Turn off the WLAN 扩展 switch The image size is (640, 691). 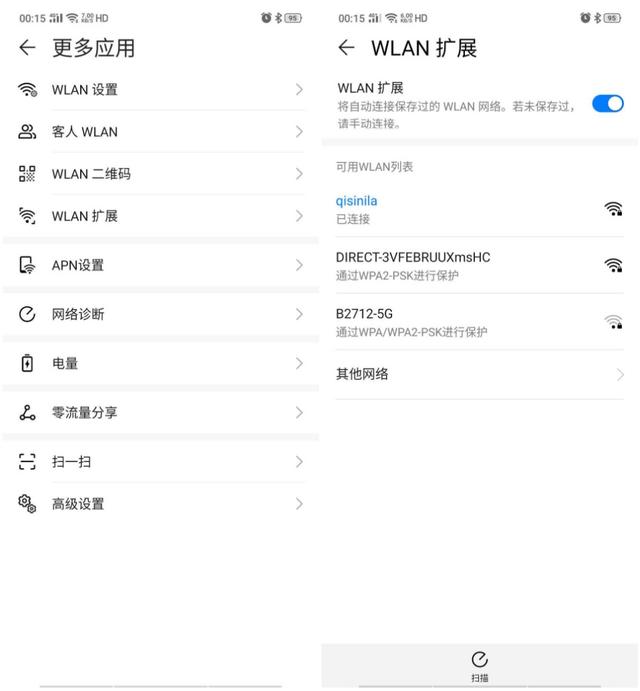pos(607,103)
